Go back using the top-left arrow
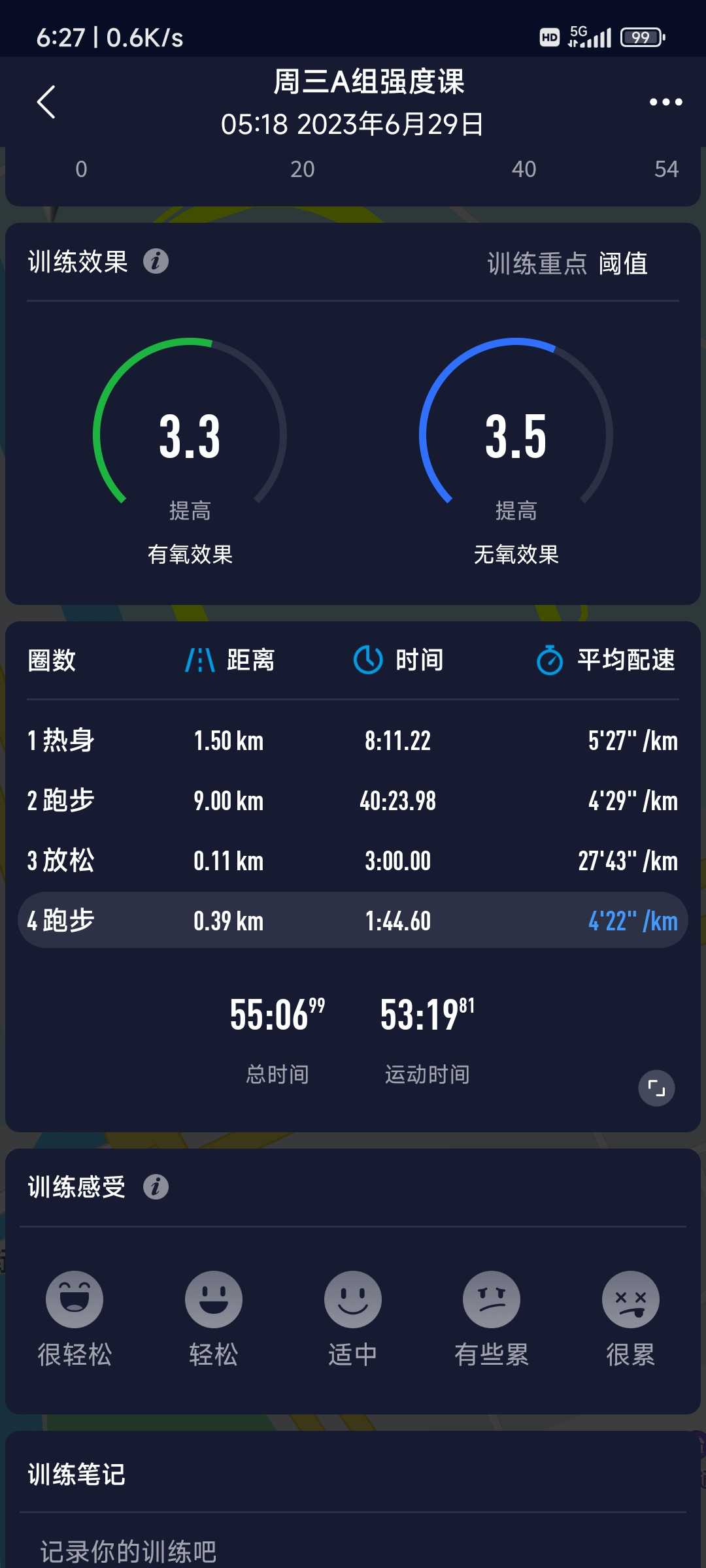Viewport: 706px width, 1568px height. click(46, 102)
